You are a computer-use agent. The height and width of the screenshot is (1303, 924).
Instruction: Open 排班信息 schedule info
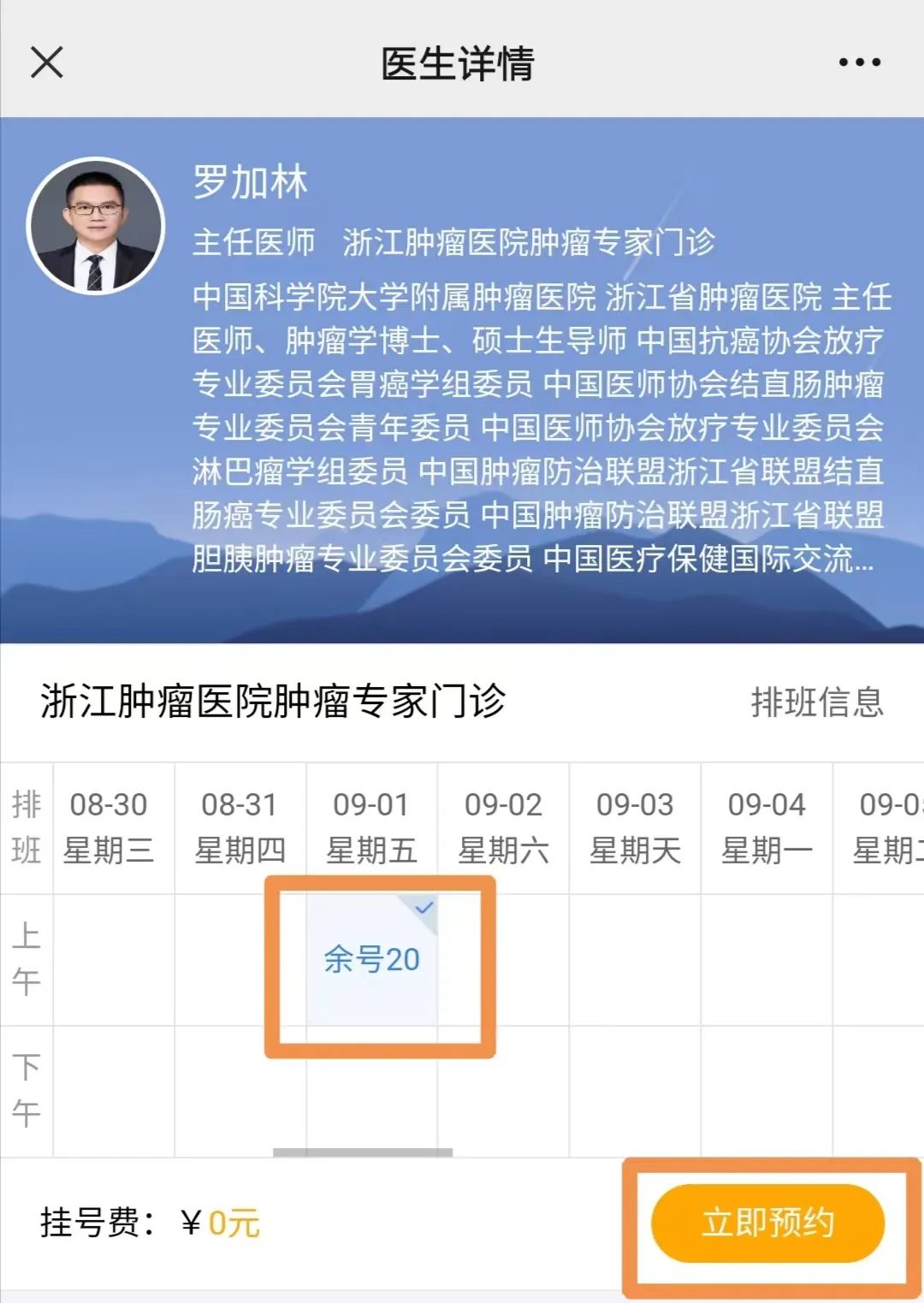coord(817,702)
